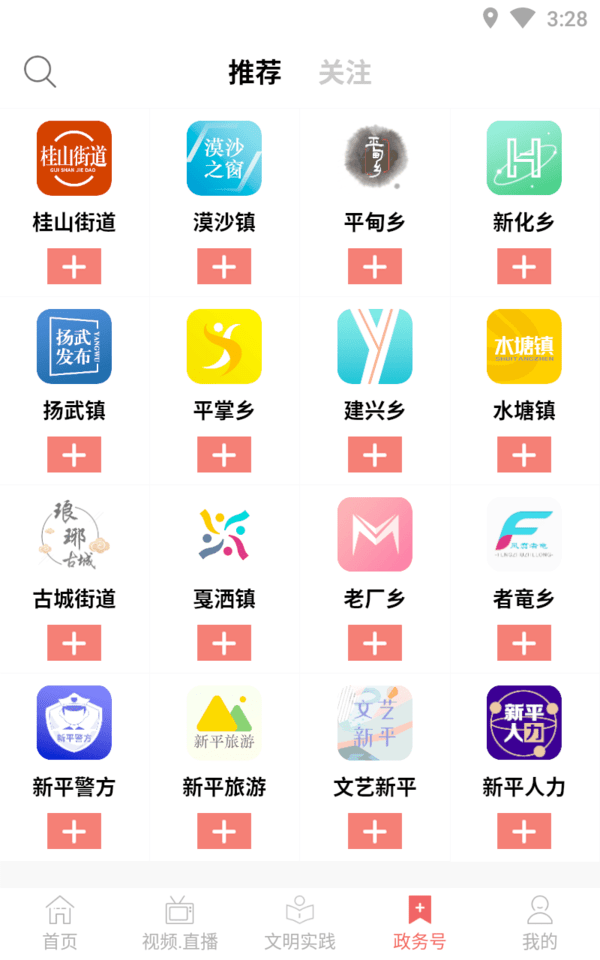Open the 我的 profile tab
600x960 pixels.
coord(540,922)
